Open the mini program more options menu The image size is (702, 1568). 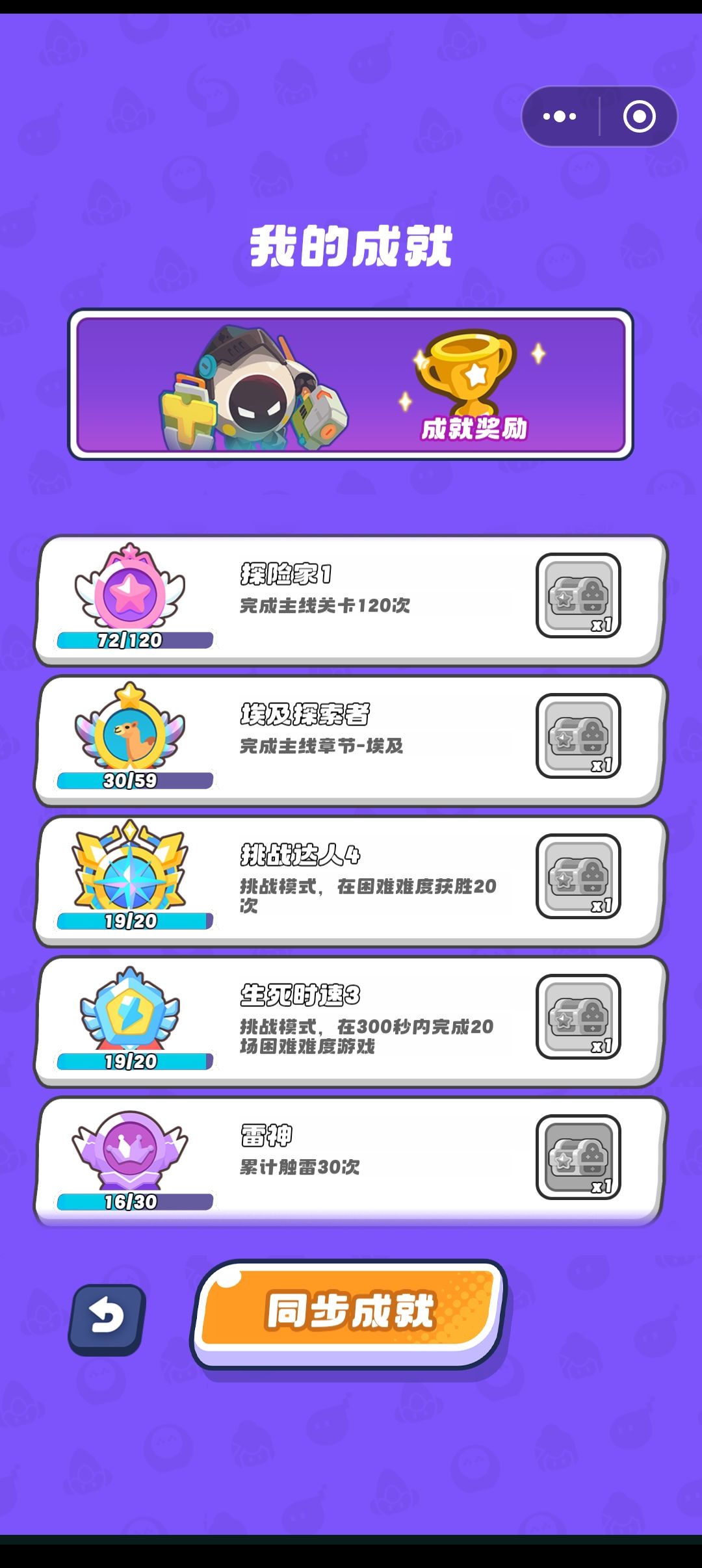[x=560, y=116]
